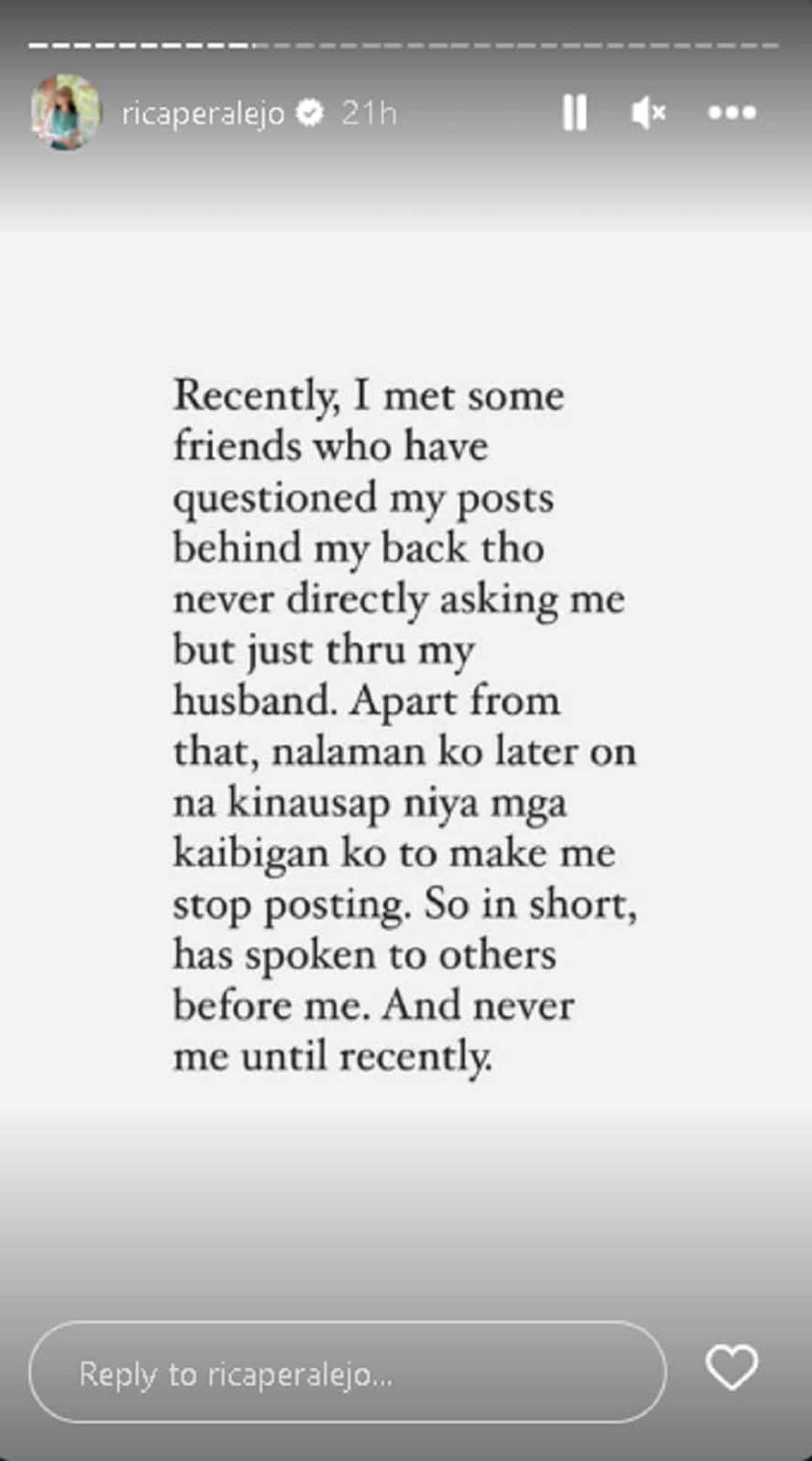Image resolution: width=812 pixels, height=1461 pixels.
Task: Pause the story playback
Action: (x=574, y=112)
